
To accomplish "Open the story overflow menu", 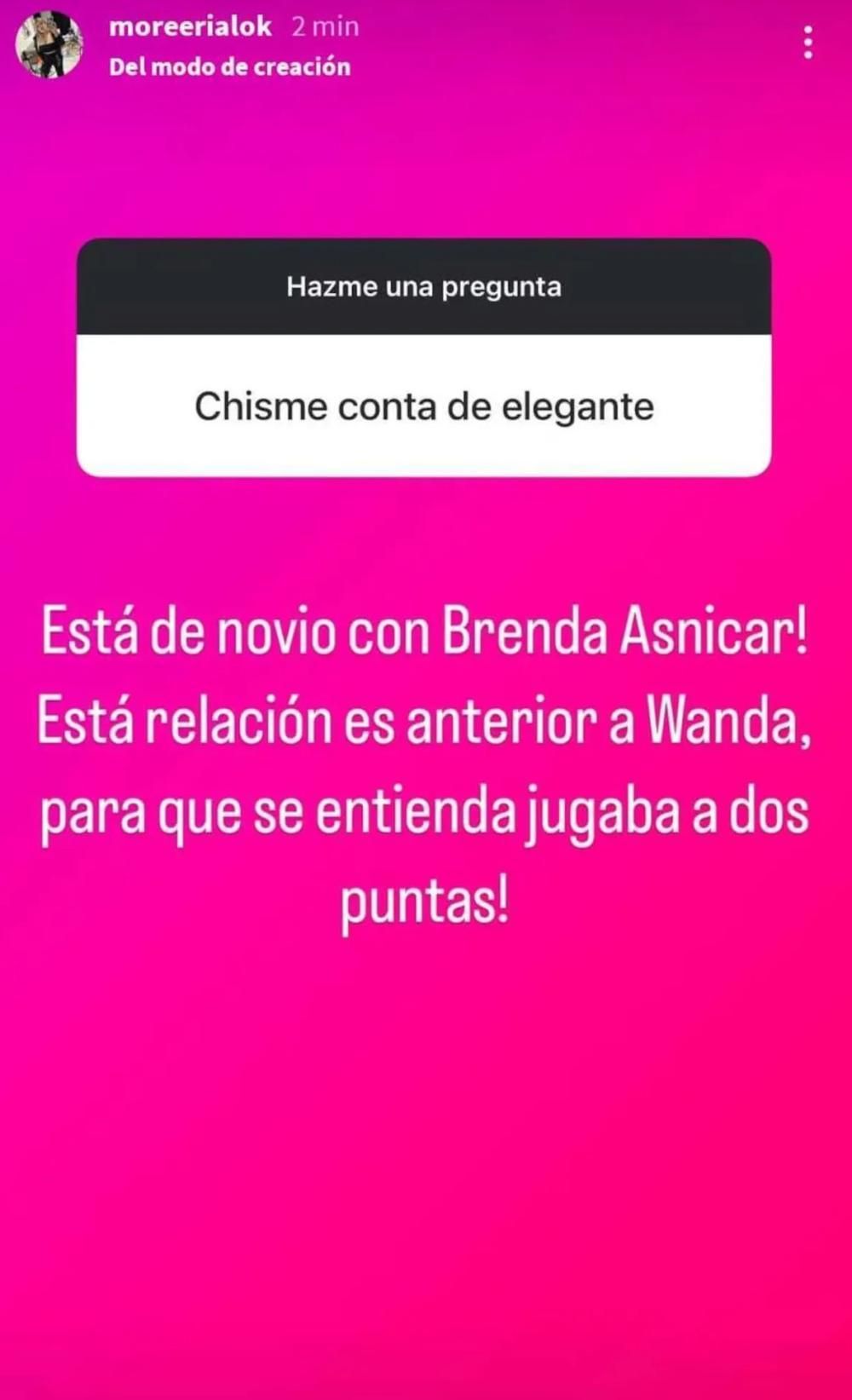I will [808, 43].
